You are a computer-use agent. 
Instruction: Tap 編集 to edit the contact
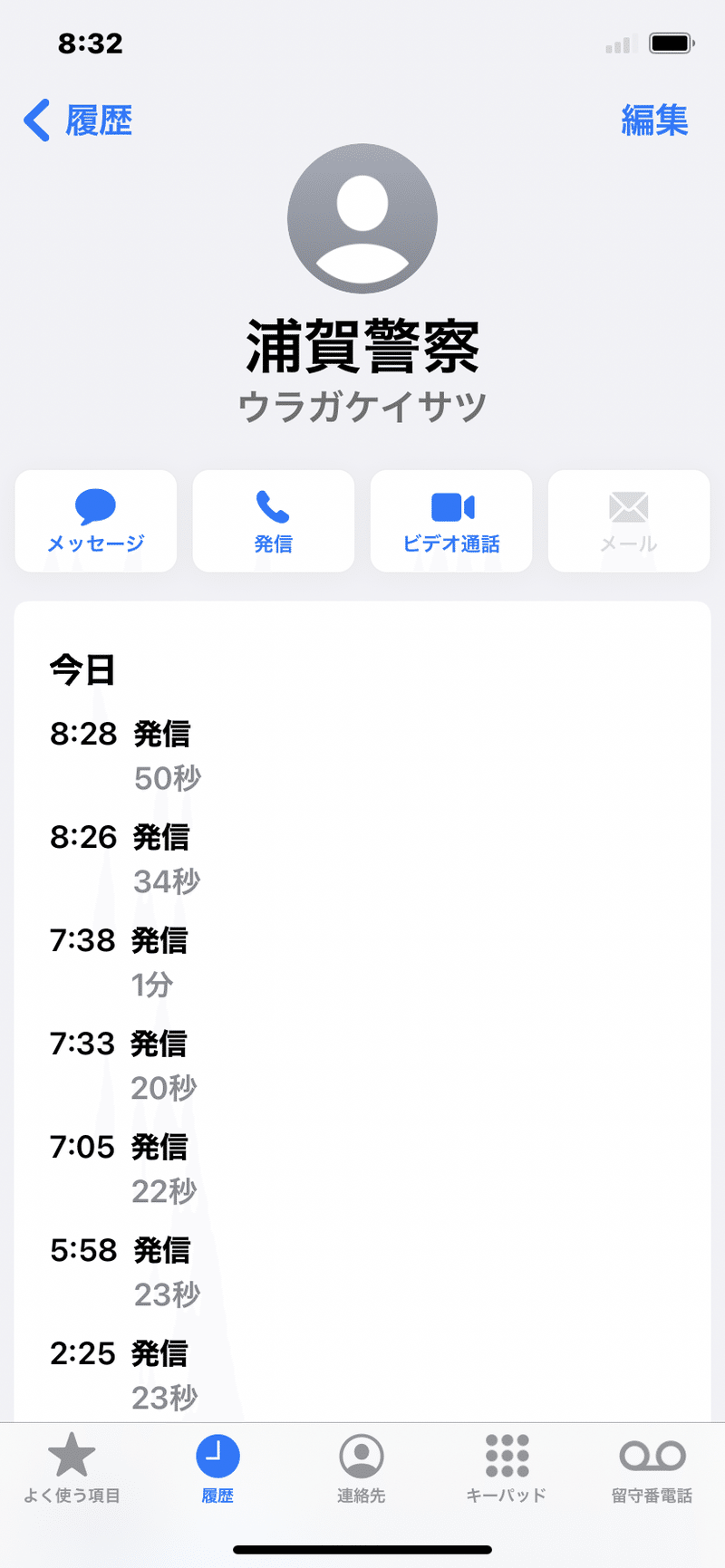tap(654, 120)
